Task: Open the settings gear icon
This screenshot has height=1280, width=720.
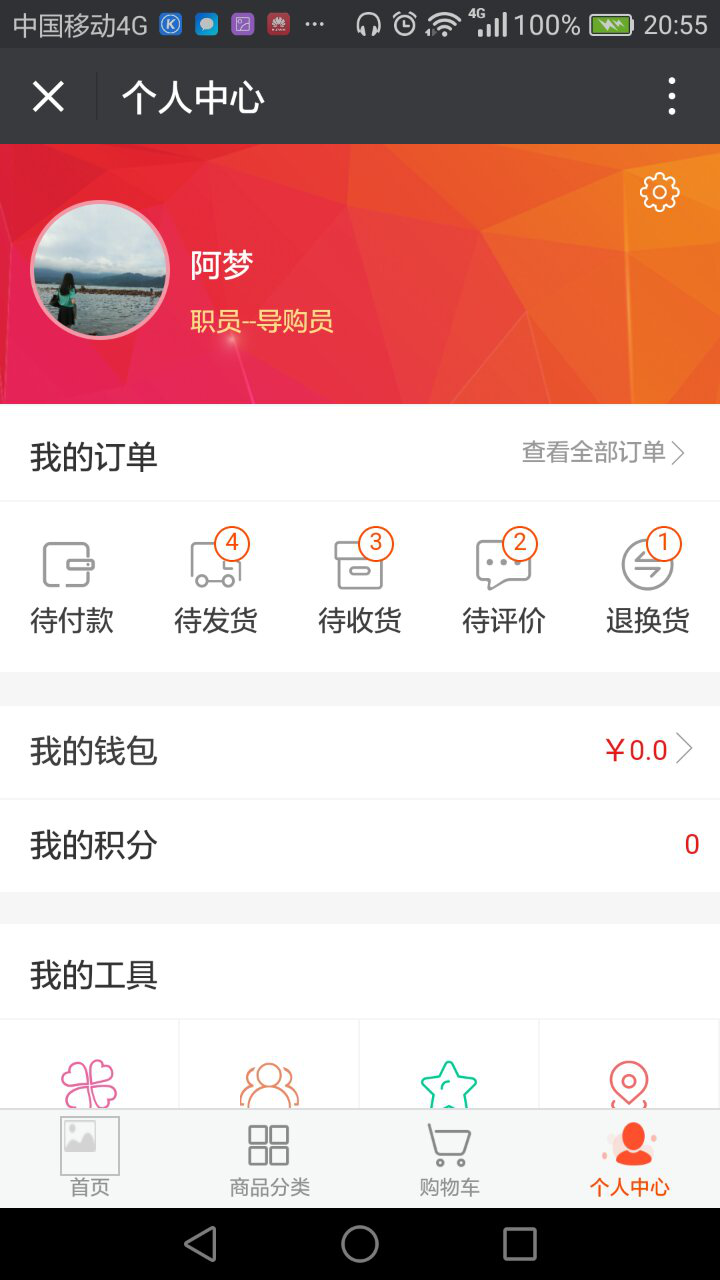Action: pos(659,192)
